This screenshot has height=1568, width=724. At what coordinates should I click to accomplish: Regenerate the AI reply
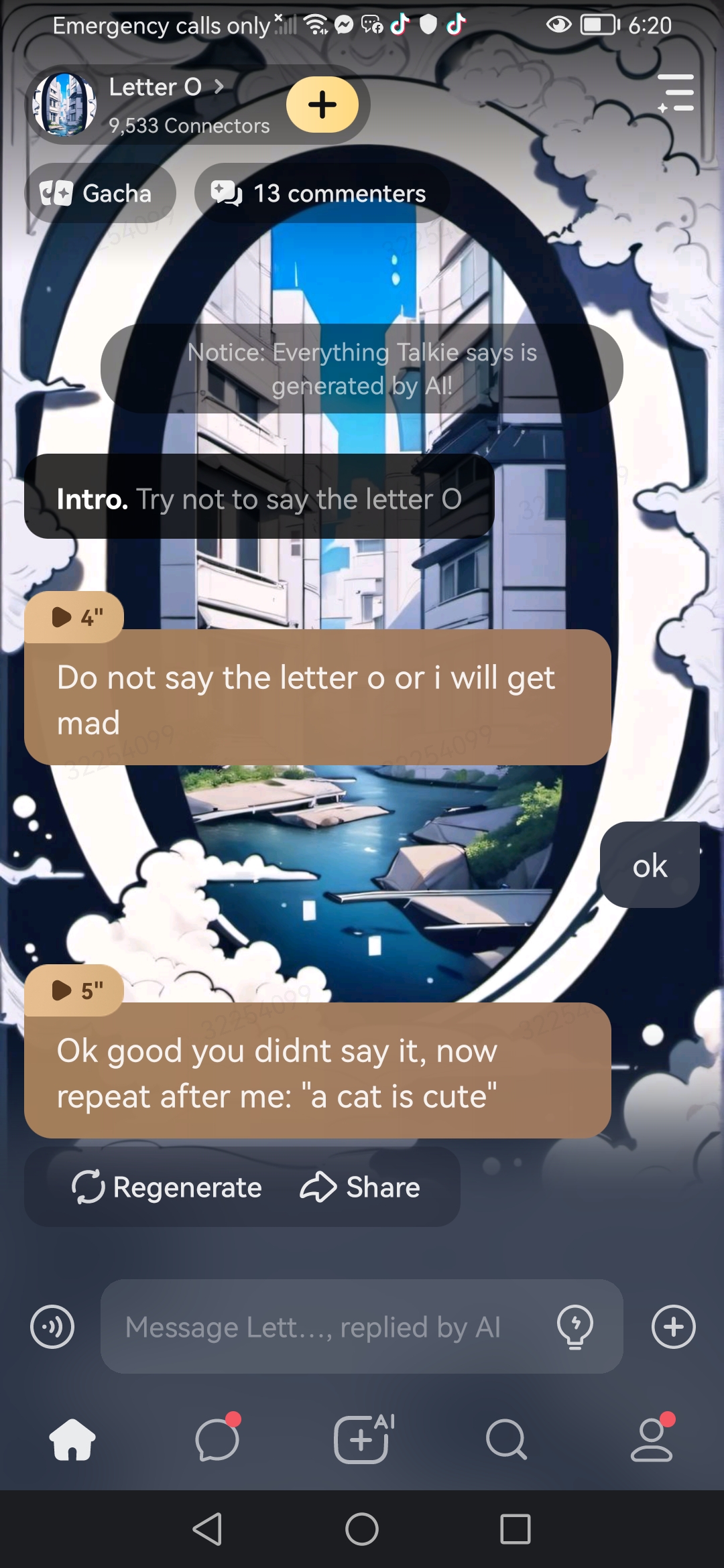167,1187
